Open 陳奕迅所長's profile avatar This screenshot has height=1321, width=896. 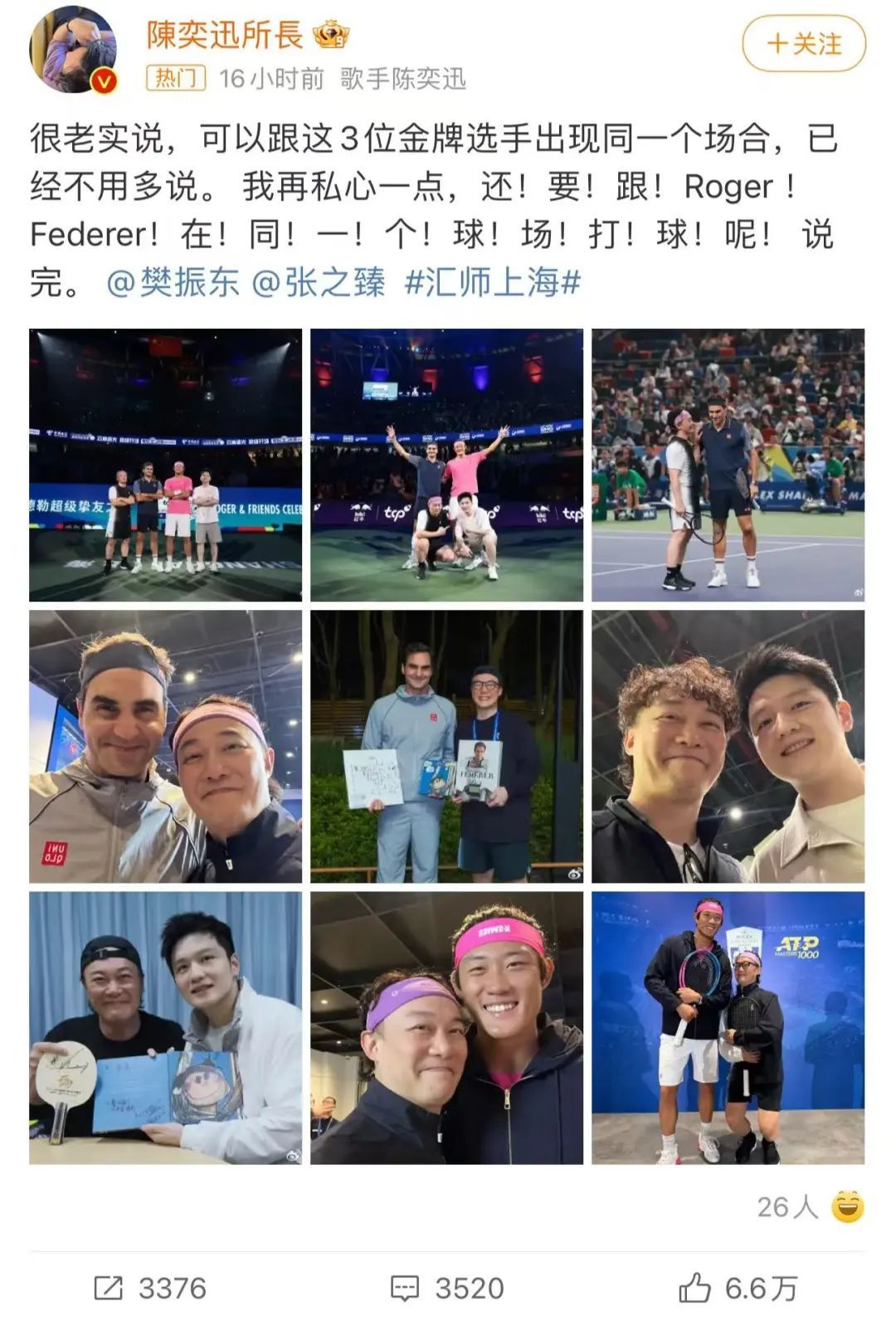pyautogui.click(x=73, y=50)
